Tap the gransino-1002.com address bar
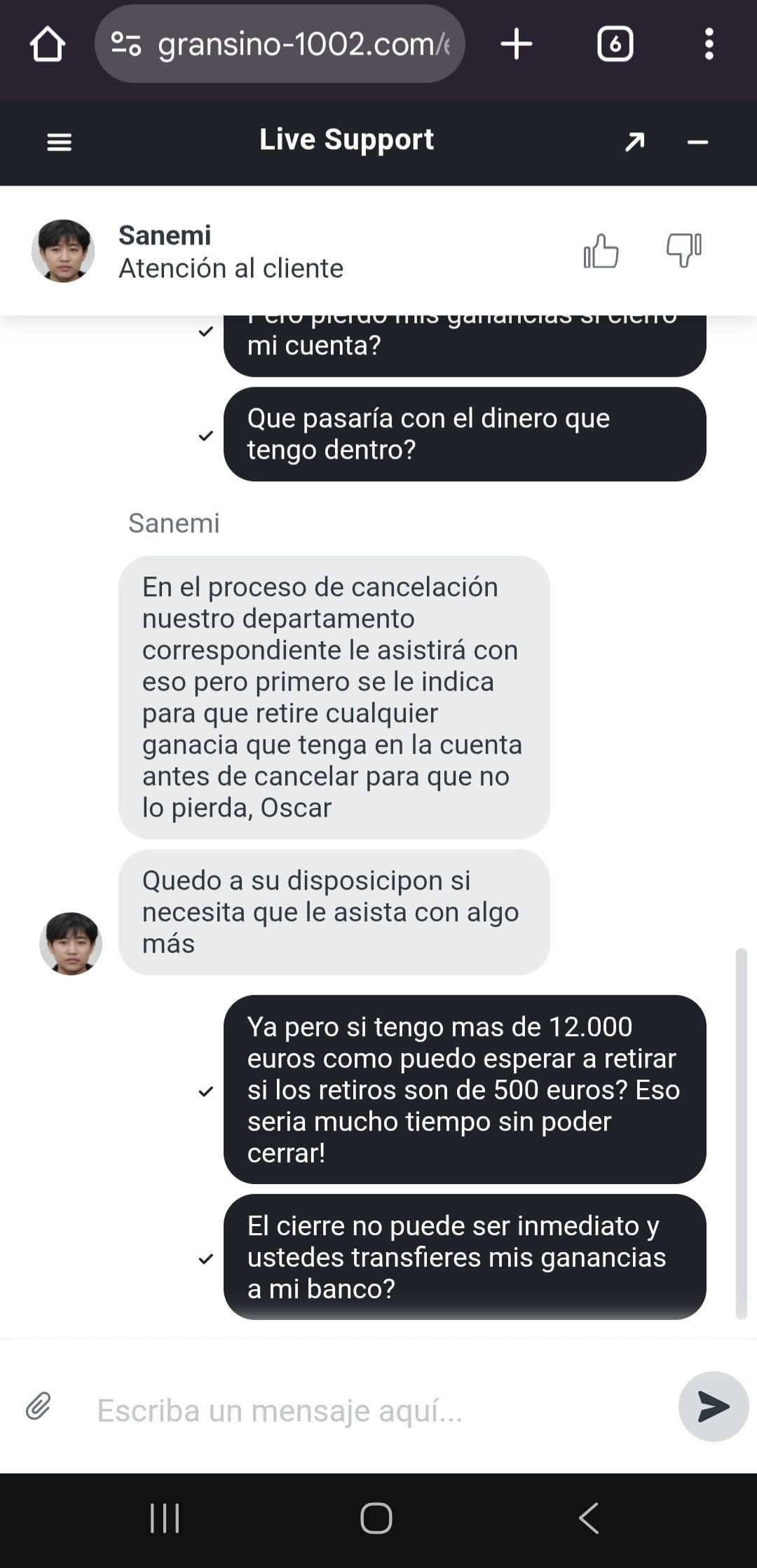Image resolution: width=757 pixels, height=1568 pixels. (280, 44)
